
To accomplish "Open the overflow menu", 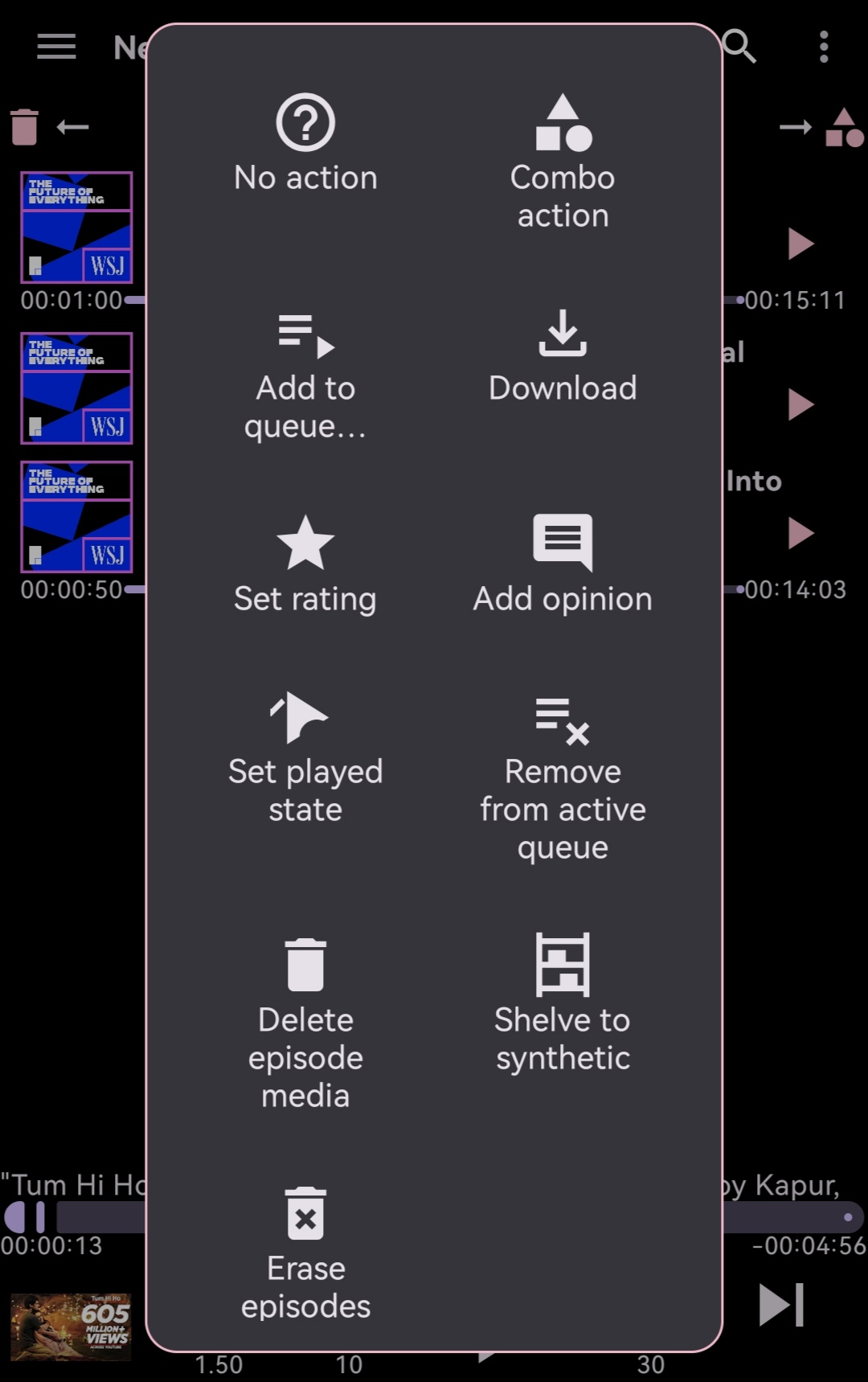I will tap(824, 47).
